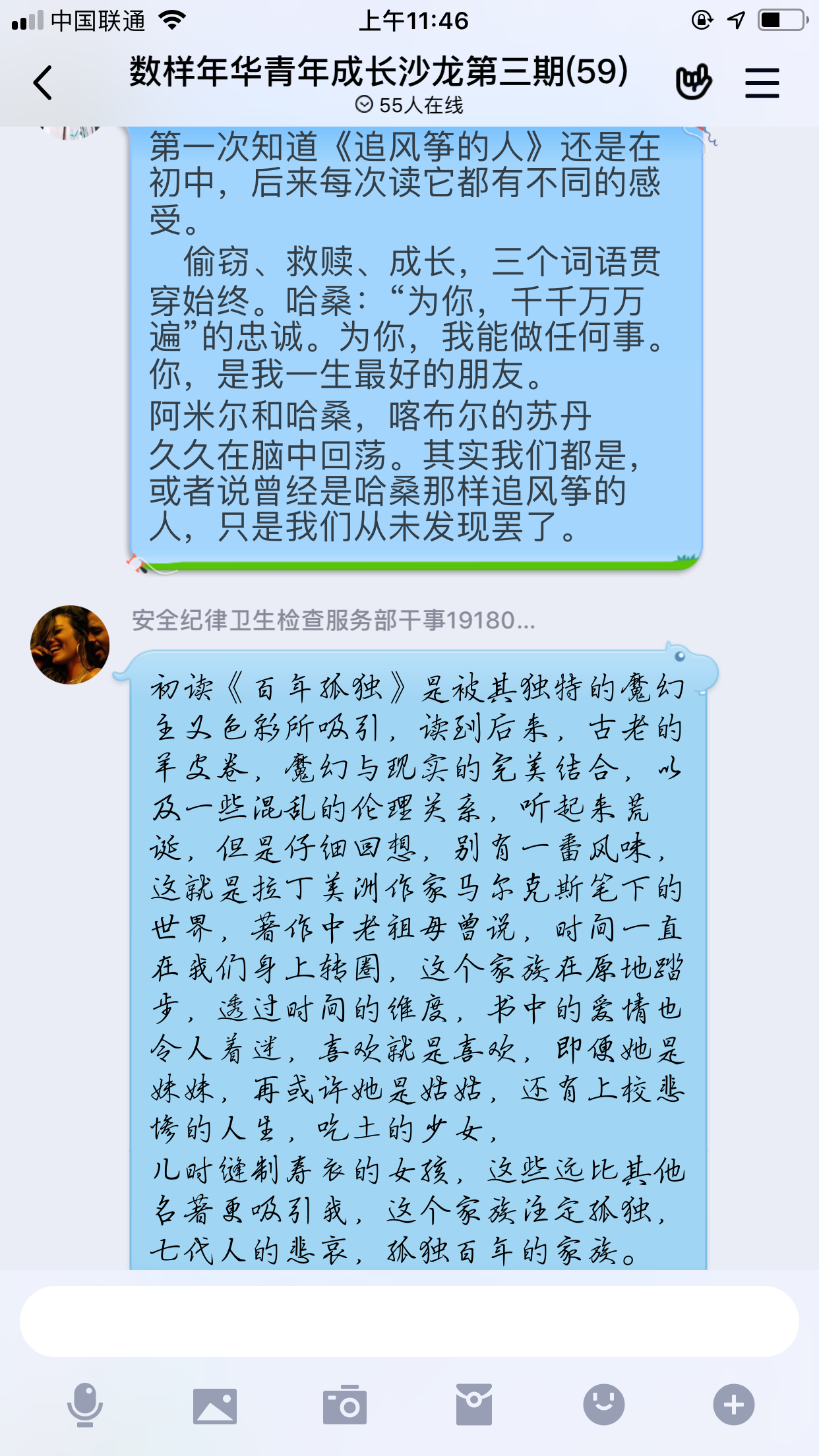Start a voice message with the microphone

coord(85,1405)
